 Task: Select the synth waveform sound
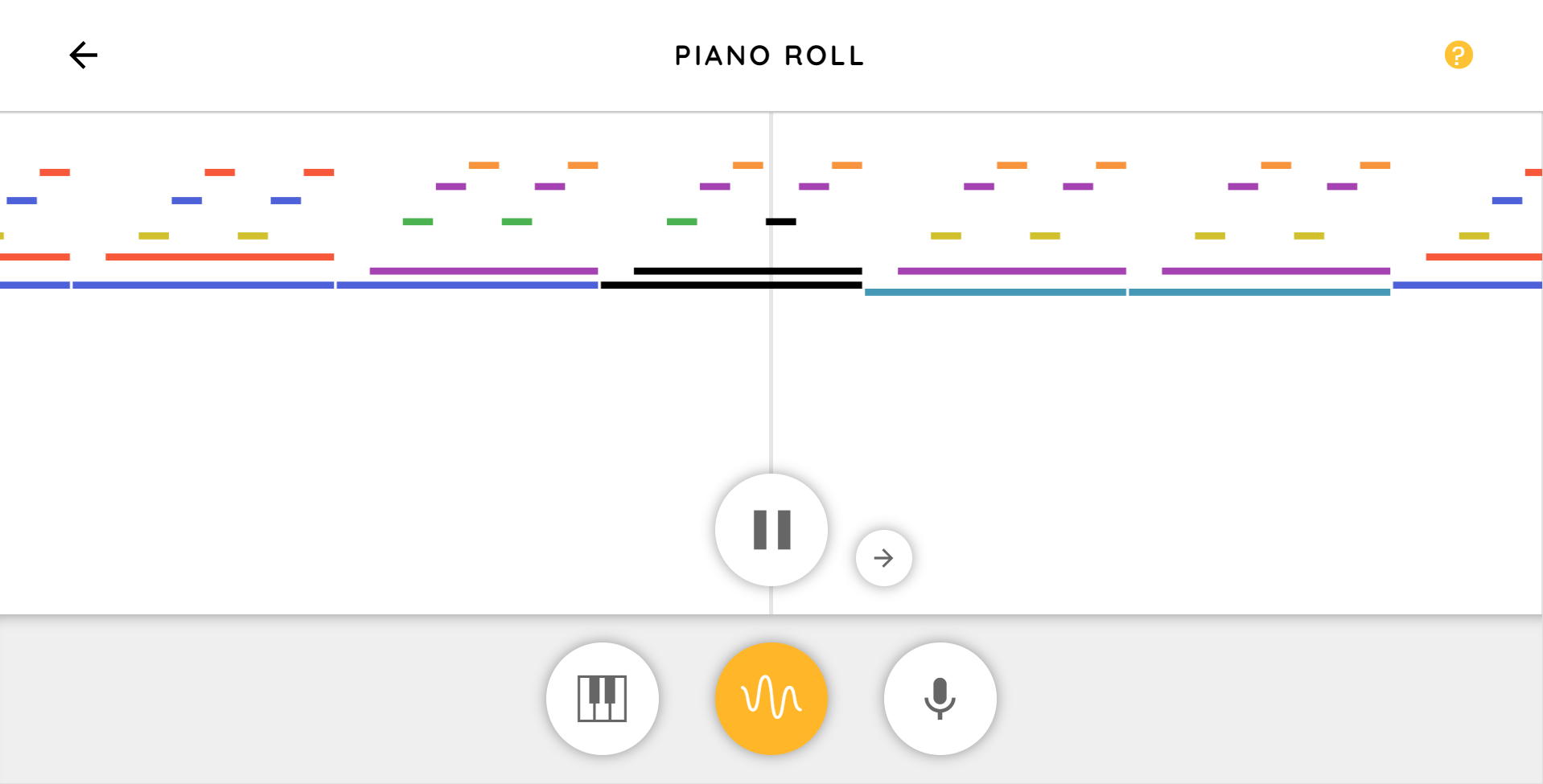771,698
